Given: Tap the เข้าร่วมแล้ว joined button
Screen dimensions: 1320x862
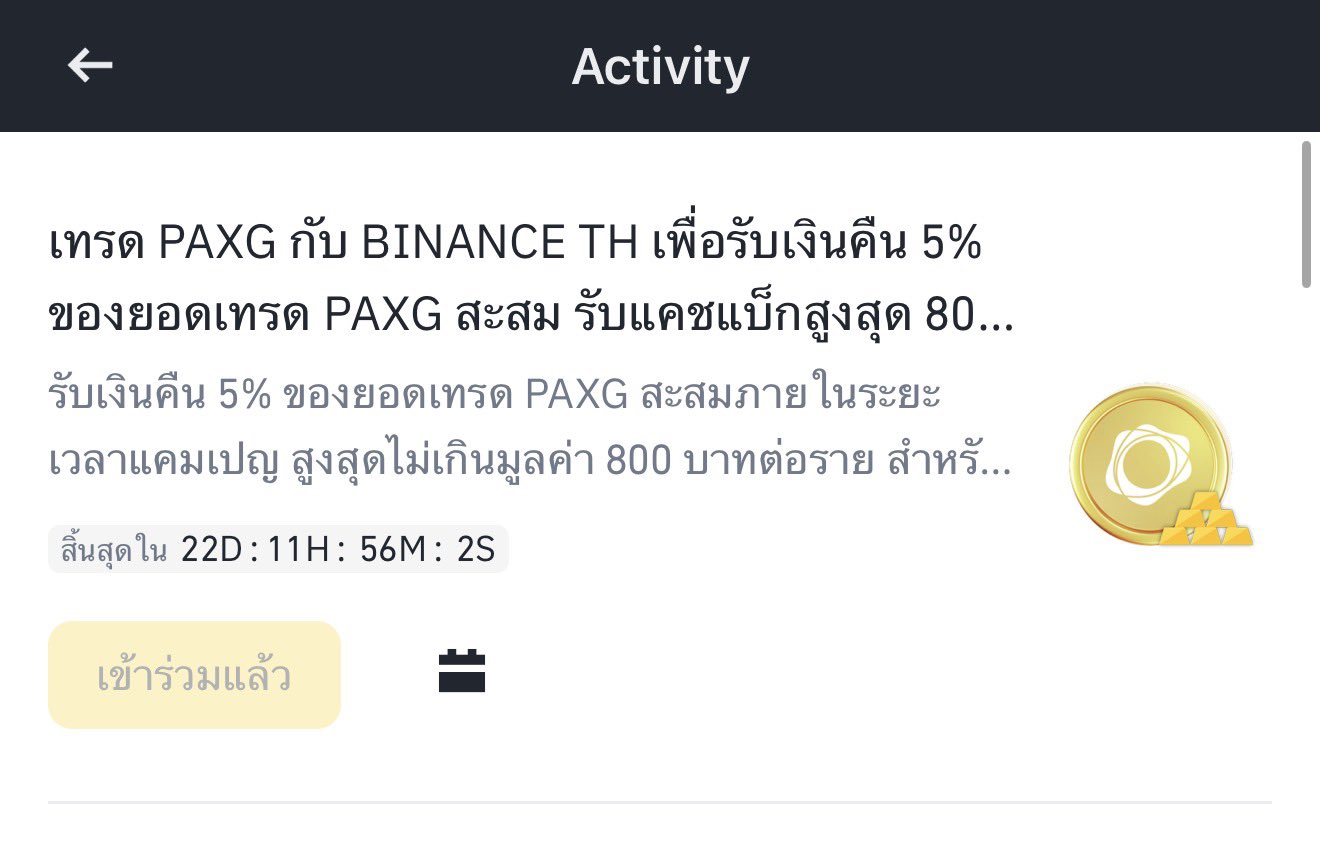Looking at the screenshot, I should [194, 676].
